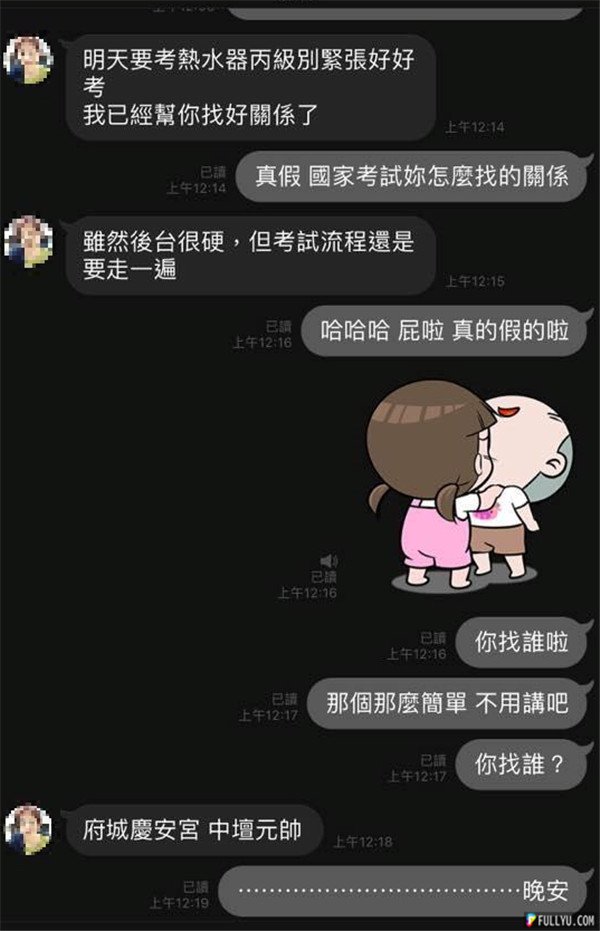Open sender's avatar beside 明天要考熱水器 message
The height and width of the screenshot is (931, 600).
pyautogui.click(x=28, y=60)
